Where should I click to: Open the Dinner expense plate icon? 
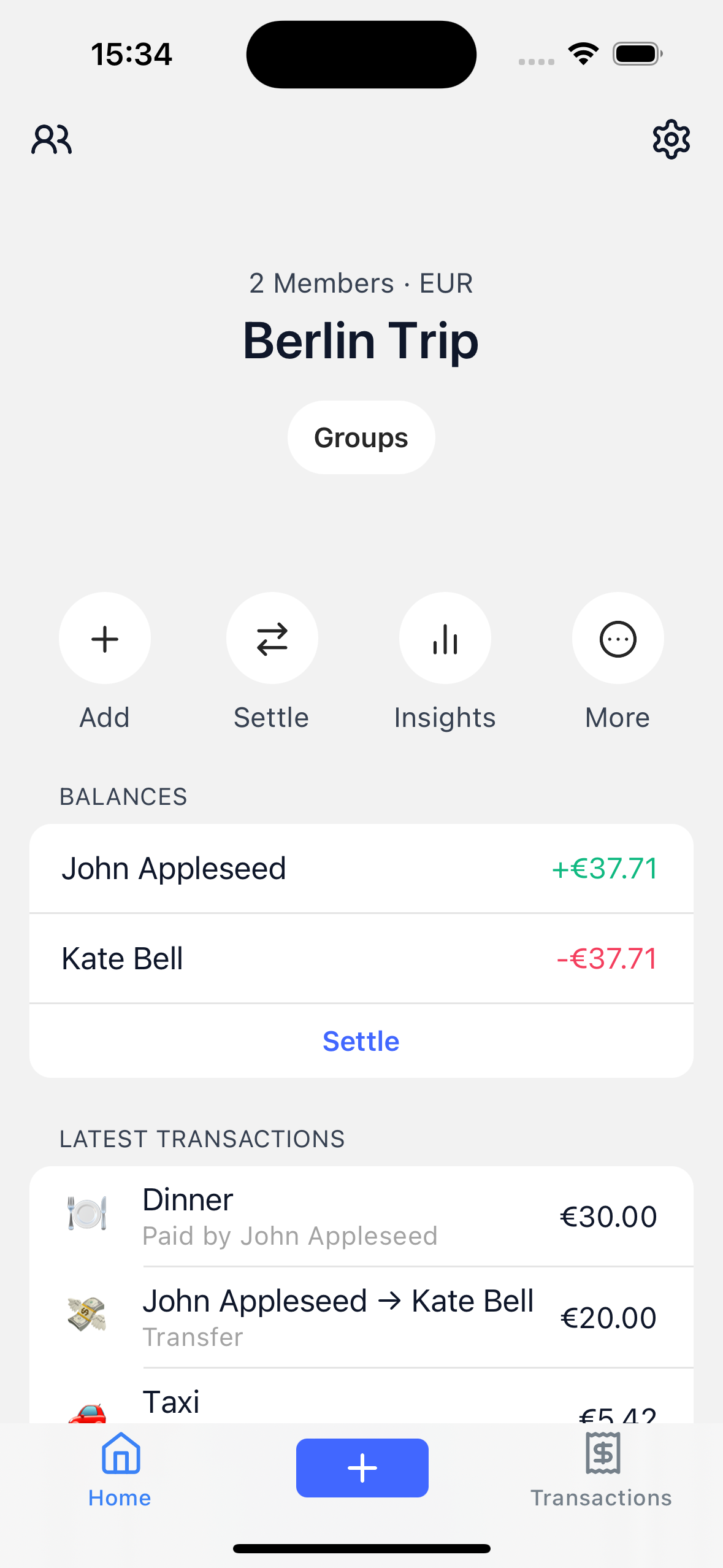(86, 1216)
